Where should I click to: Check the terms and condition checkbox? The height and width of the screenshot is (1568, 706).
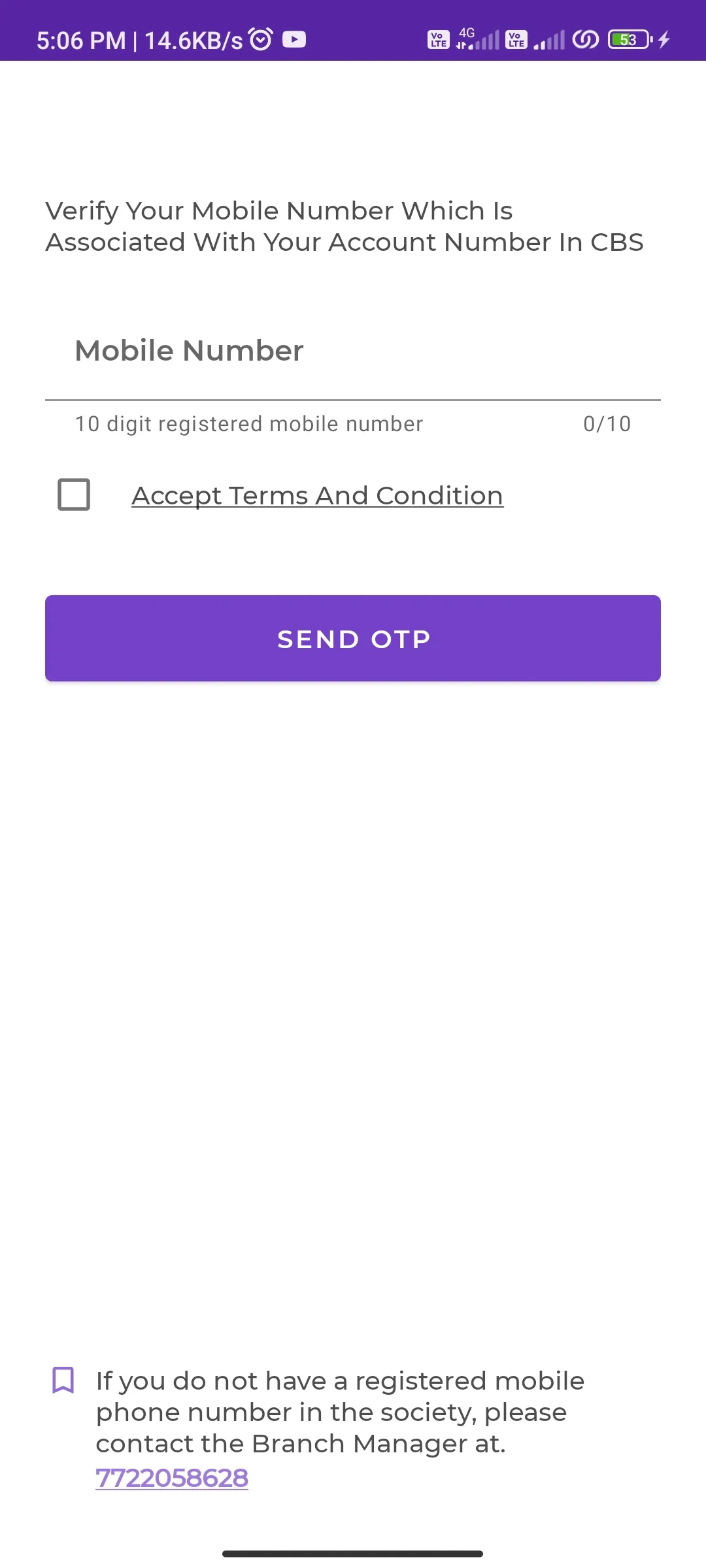pos(74,495)
